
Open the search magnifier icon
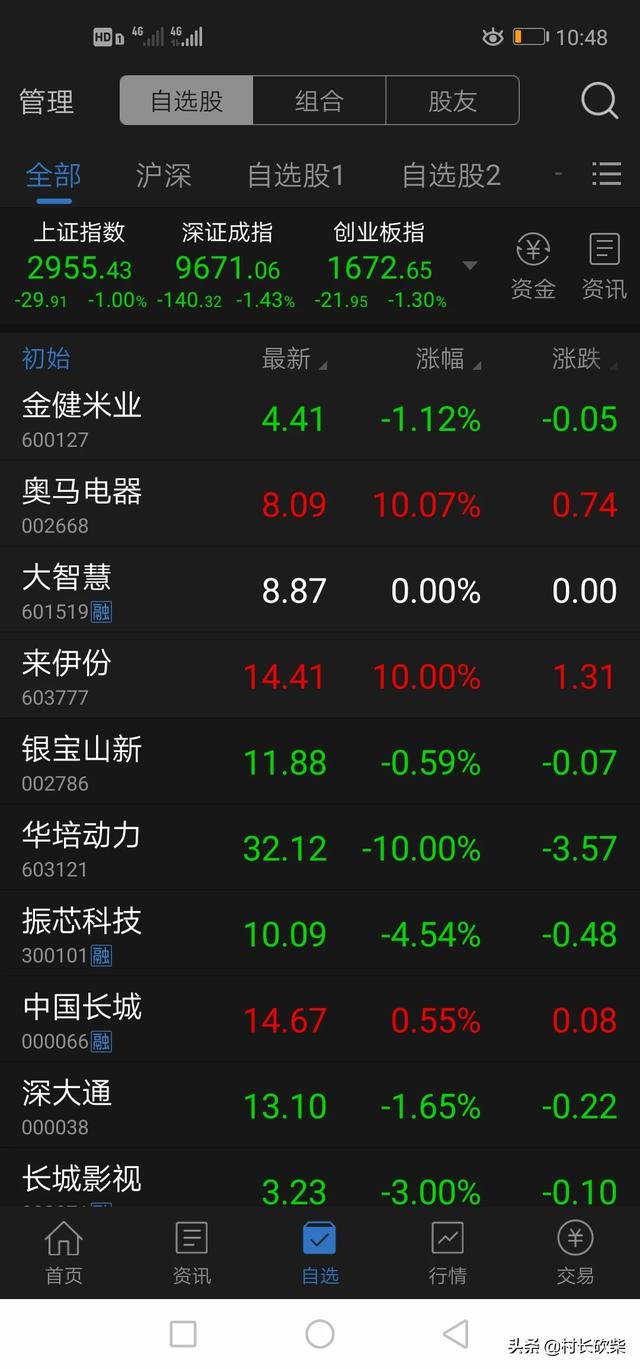(x=599, y=101)
